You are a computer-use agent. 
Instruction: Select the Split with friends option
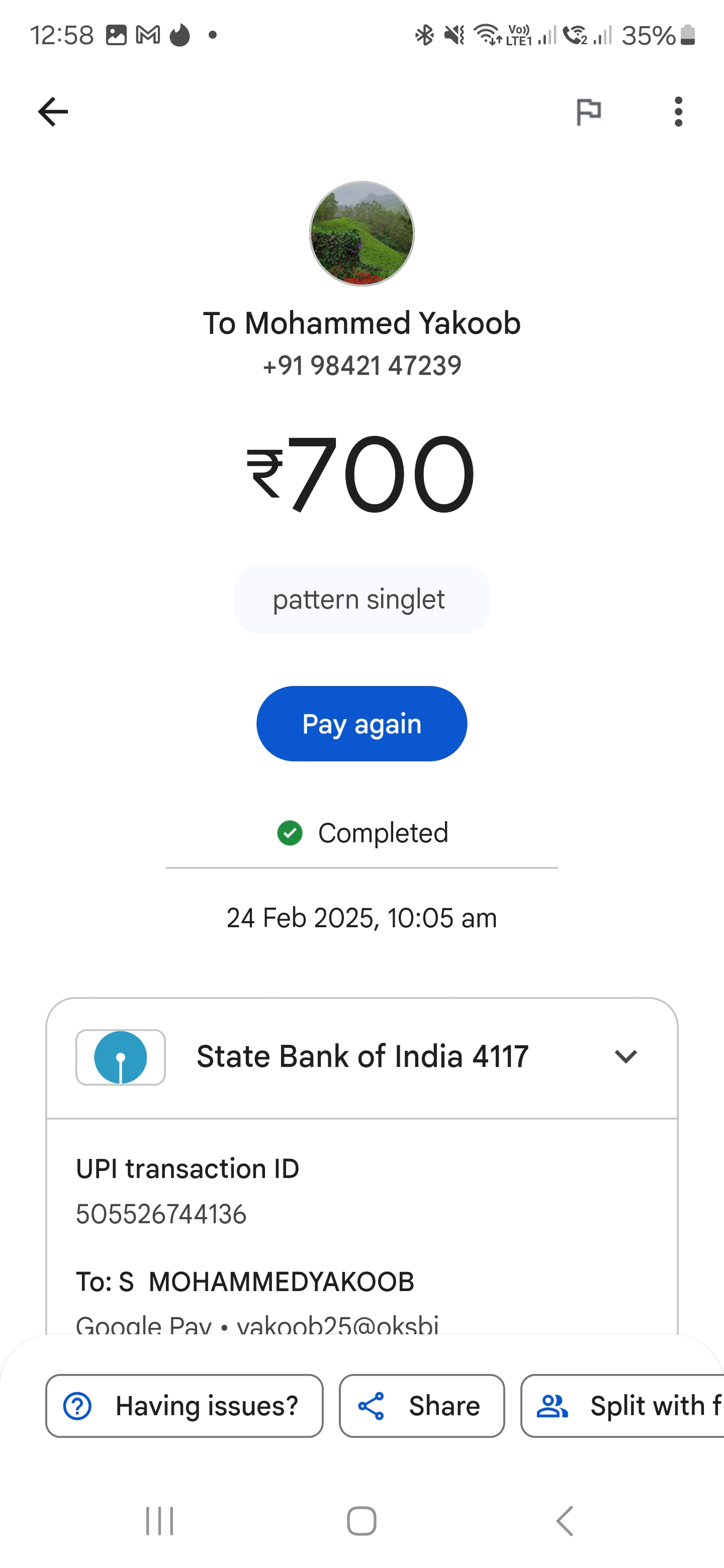tap(623, 1406)
